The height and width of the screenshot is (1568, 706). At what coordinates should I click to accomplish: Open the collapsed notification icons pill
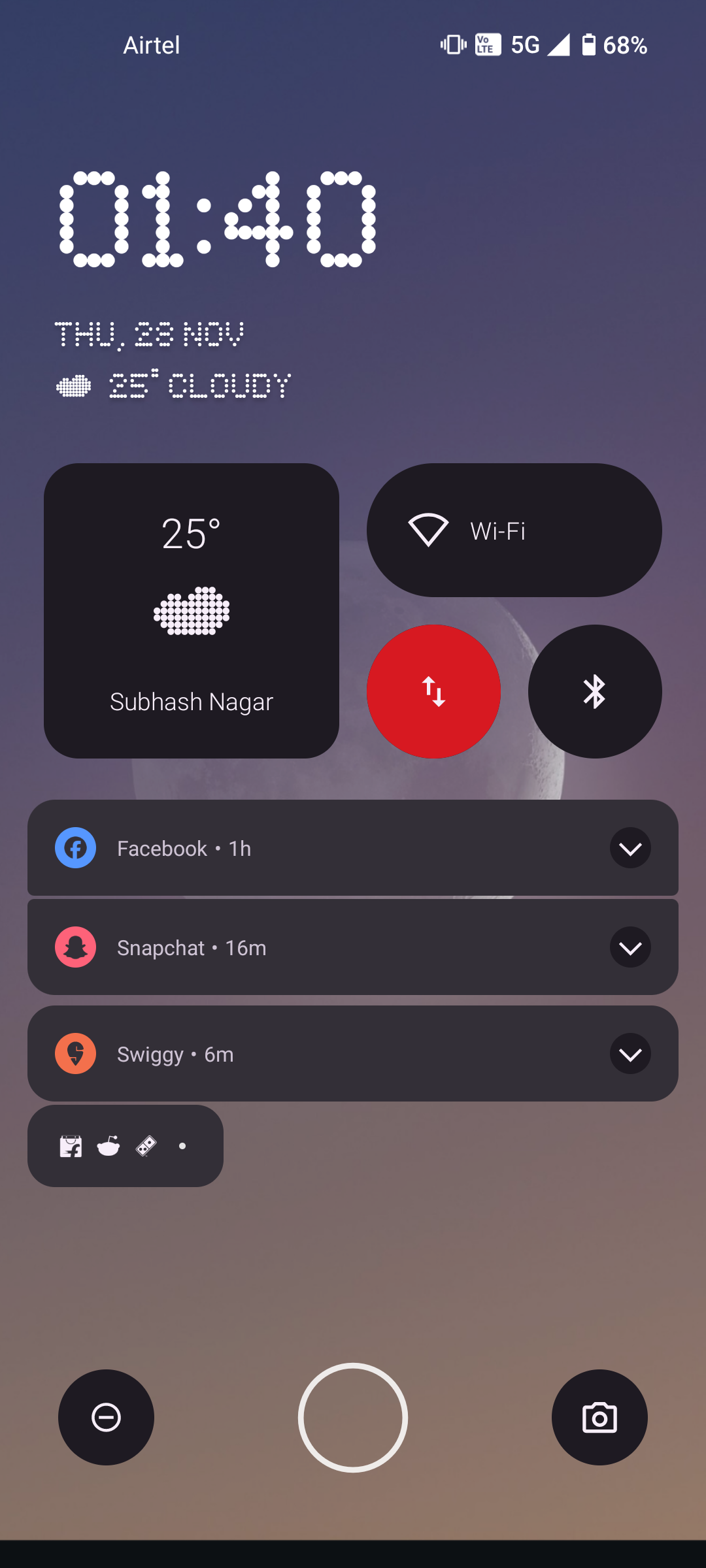(126, 1146)
